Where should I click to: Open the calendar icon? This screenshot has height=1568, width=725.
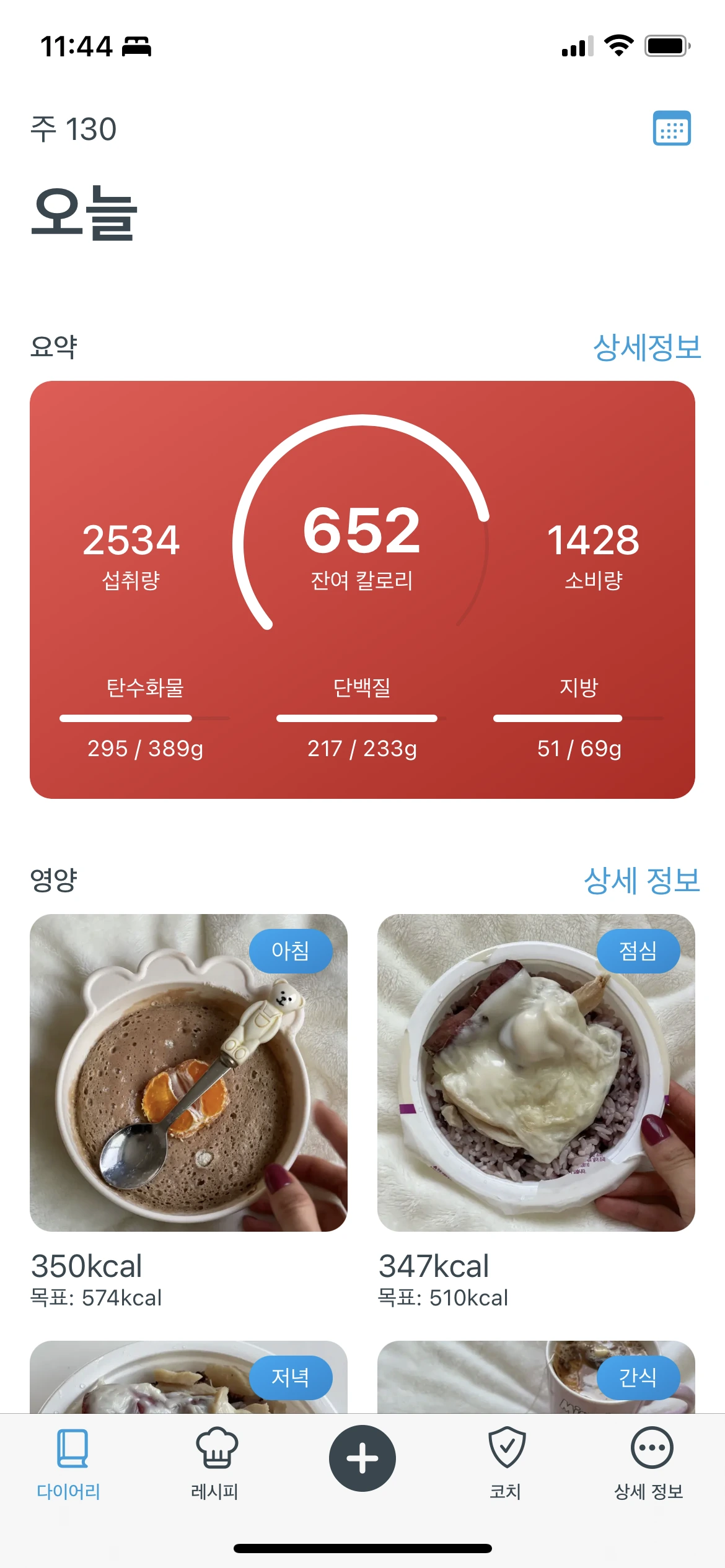pos(672,128)
